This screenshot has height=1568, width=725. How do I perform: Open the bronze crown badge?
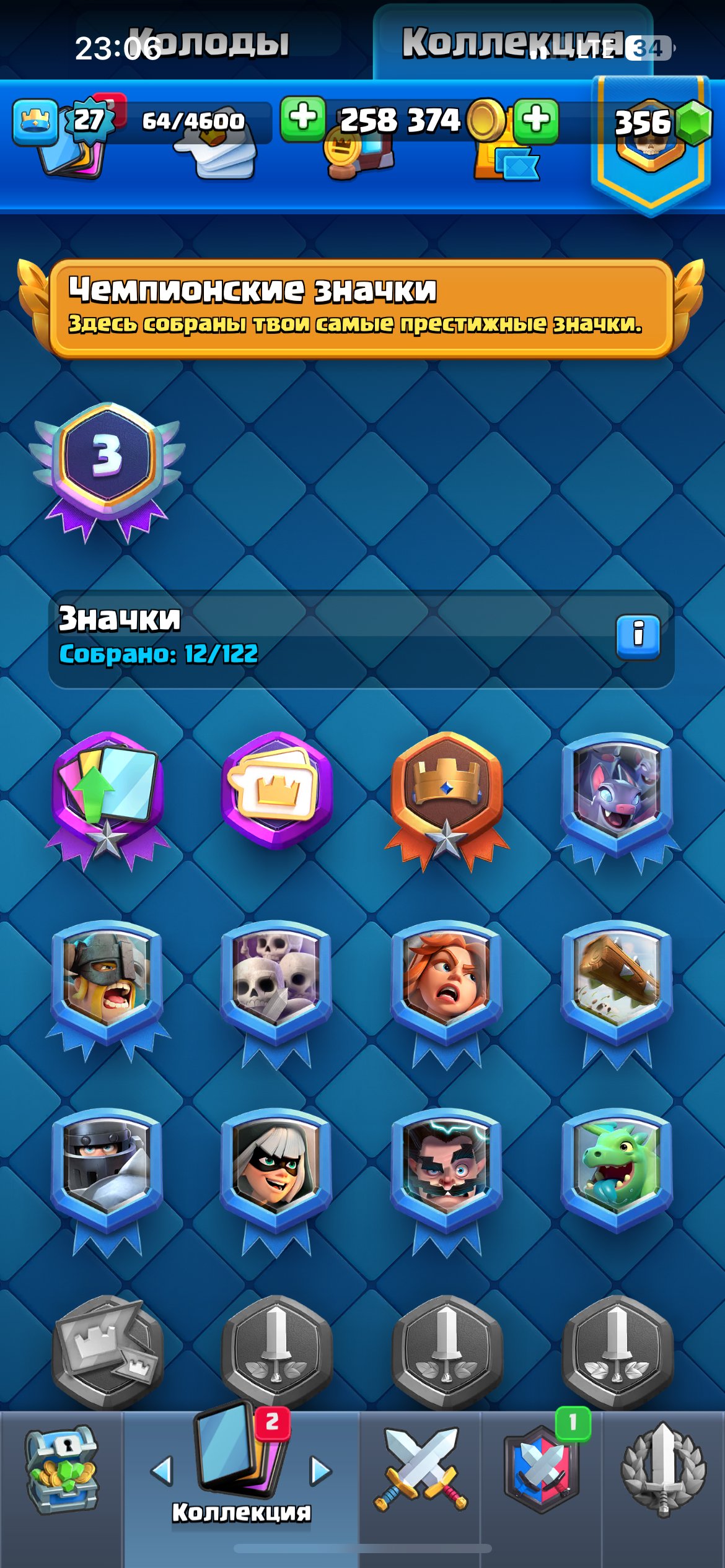[x=446, y=801]
